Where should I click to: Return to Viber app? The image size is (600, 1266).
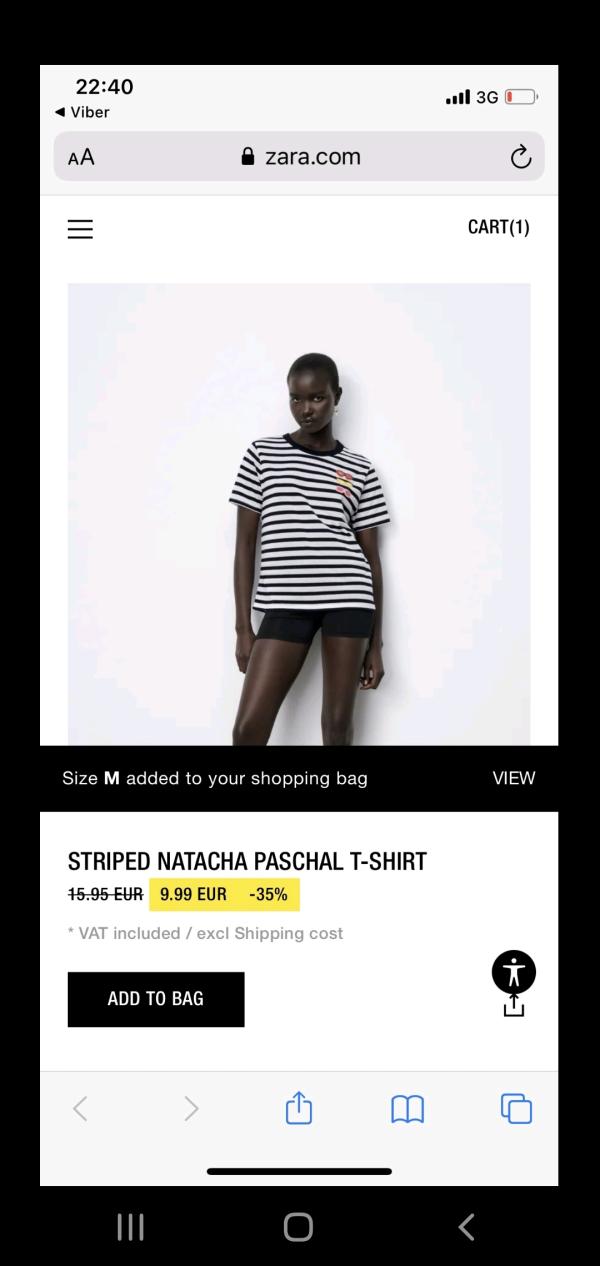point(83,112)
